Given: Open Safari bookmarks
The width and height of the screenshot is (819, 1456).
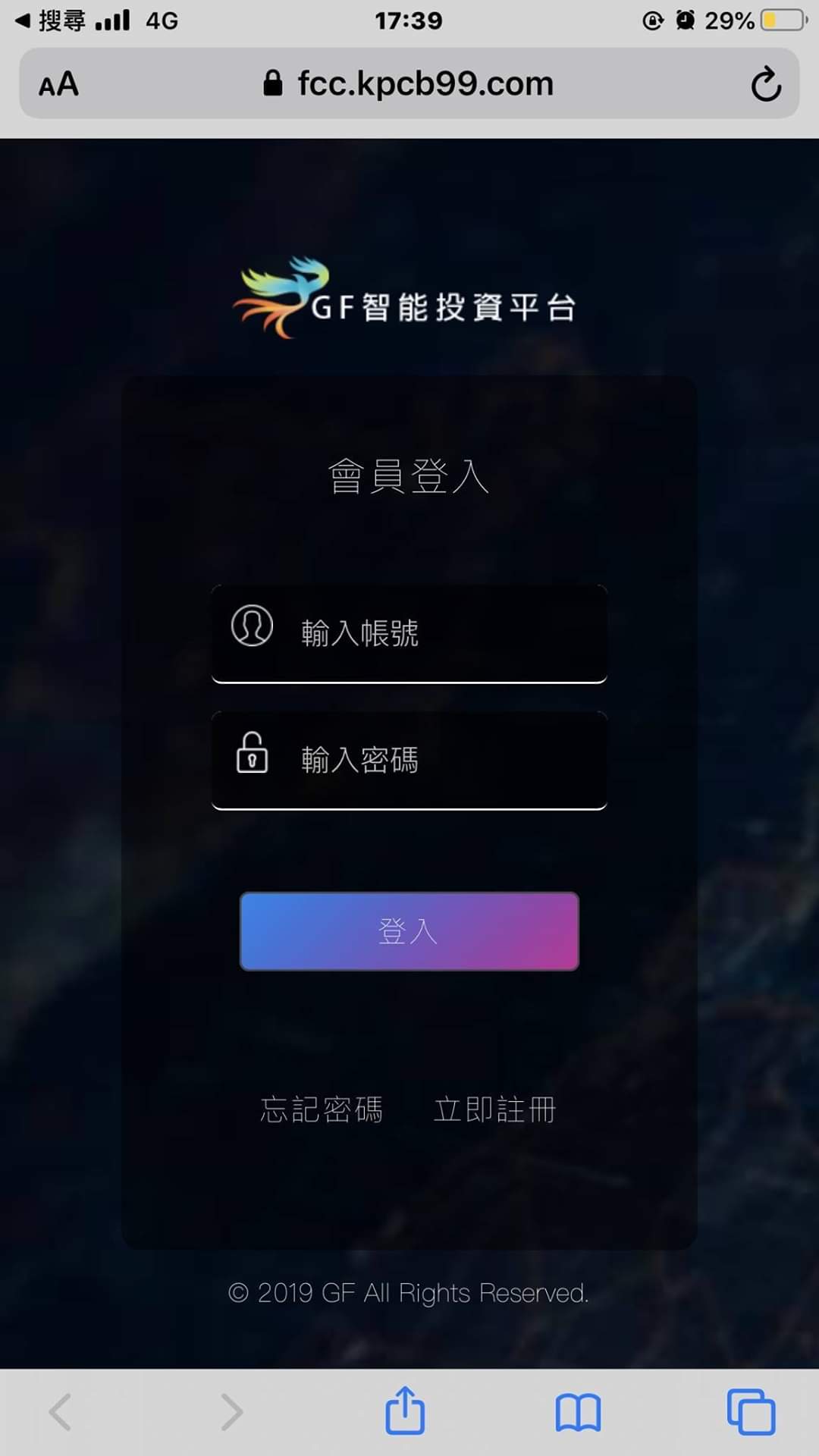Looking at the screenshot, I should pyautogui.click(x=578, y=1413).
